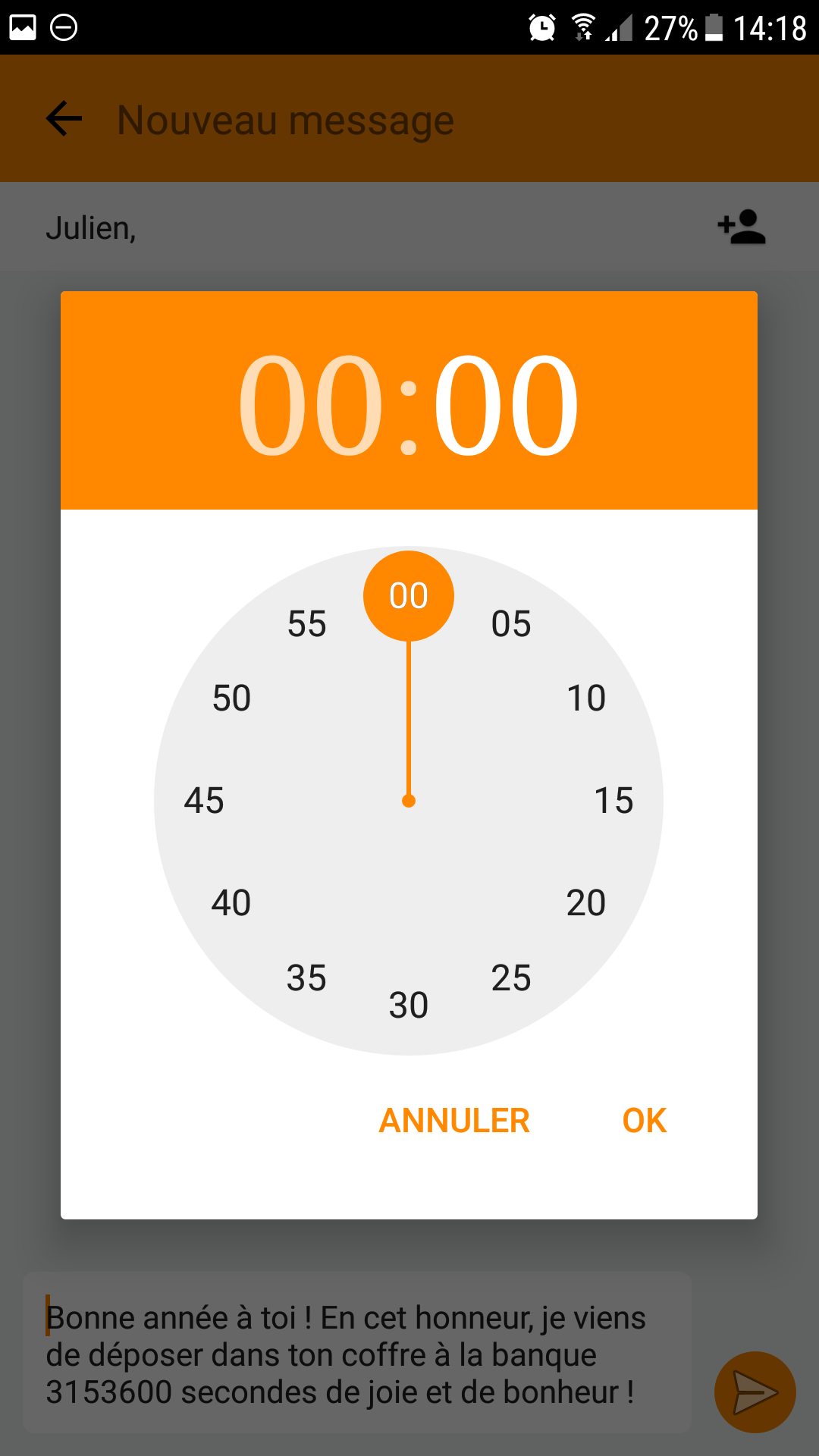This screenshot has width=819, height=1456.
Task: Choose 05 minutes on the dial
Action: 511,624
